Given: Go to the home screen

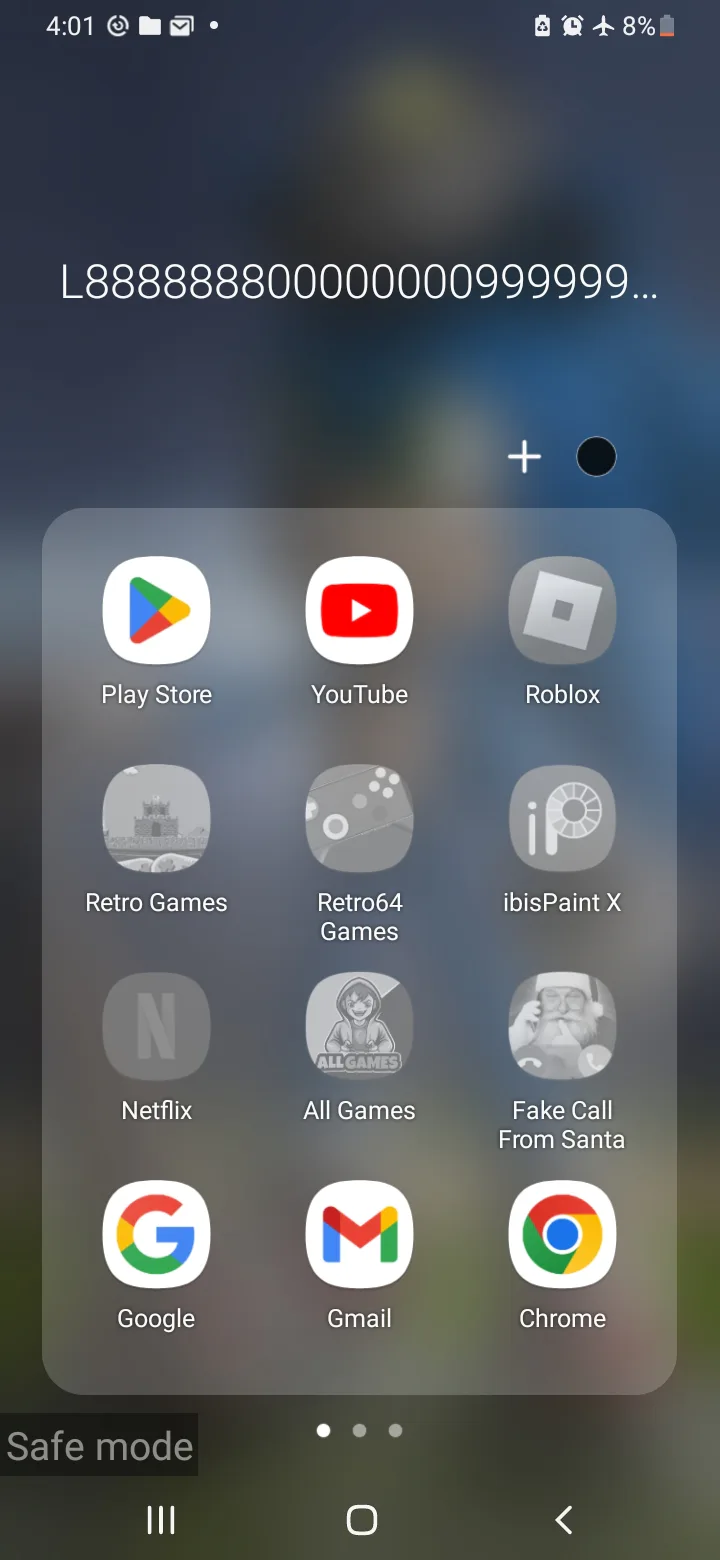Looking at the screenshot, I should coord(361,1520).
